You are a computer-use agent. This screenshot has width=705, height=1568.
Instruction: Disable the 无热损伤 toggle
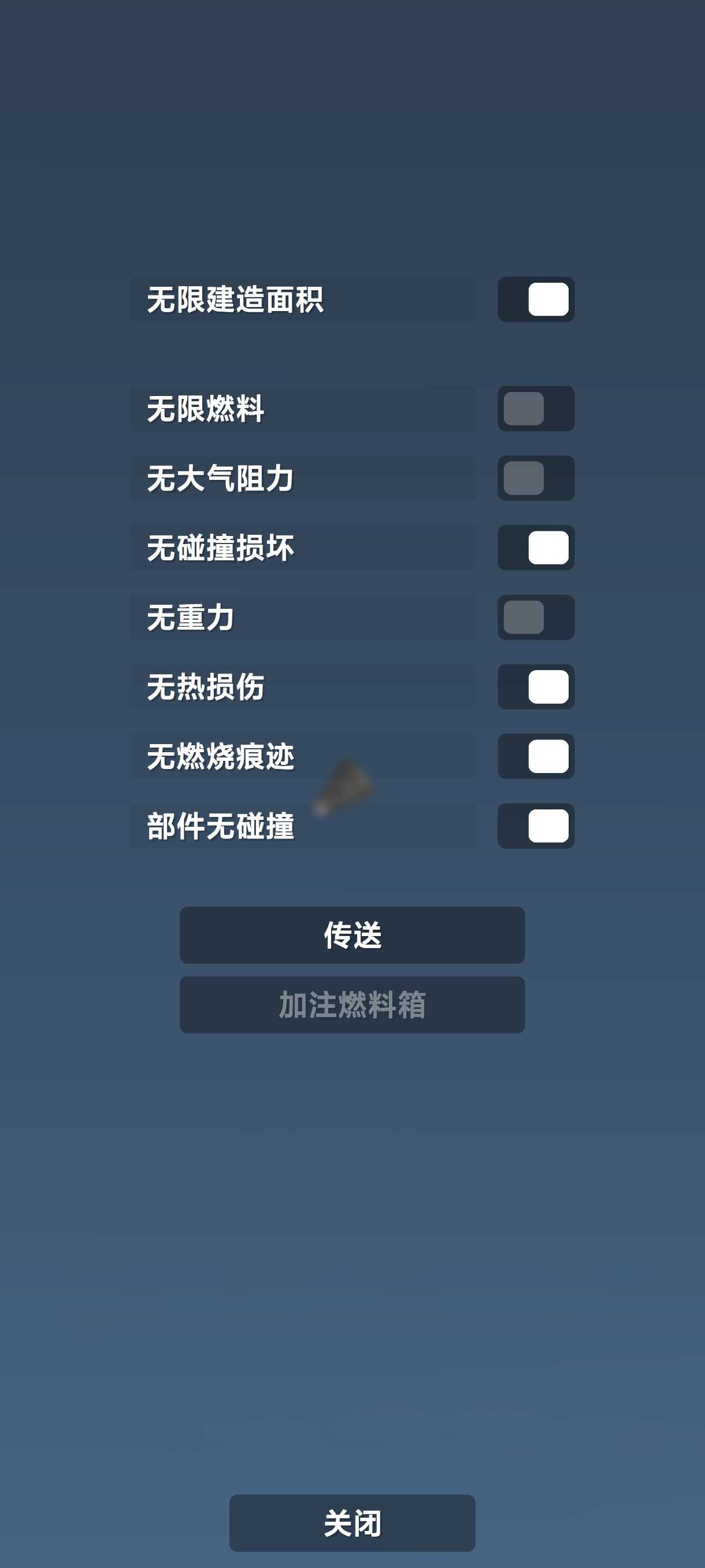point(535,687)
